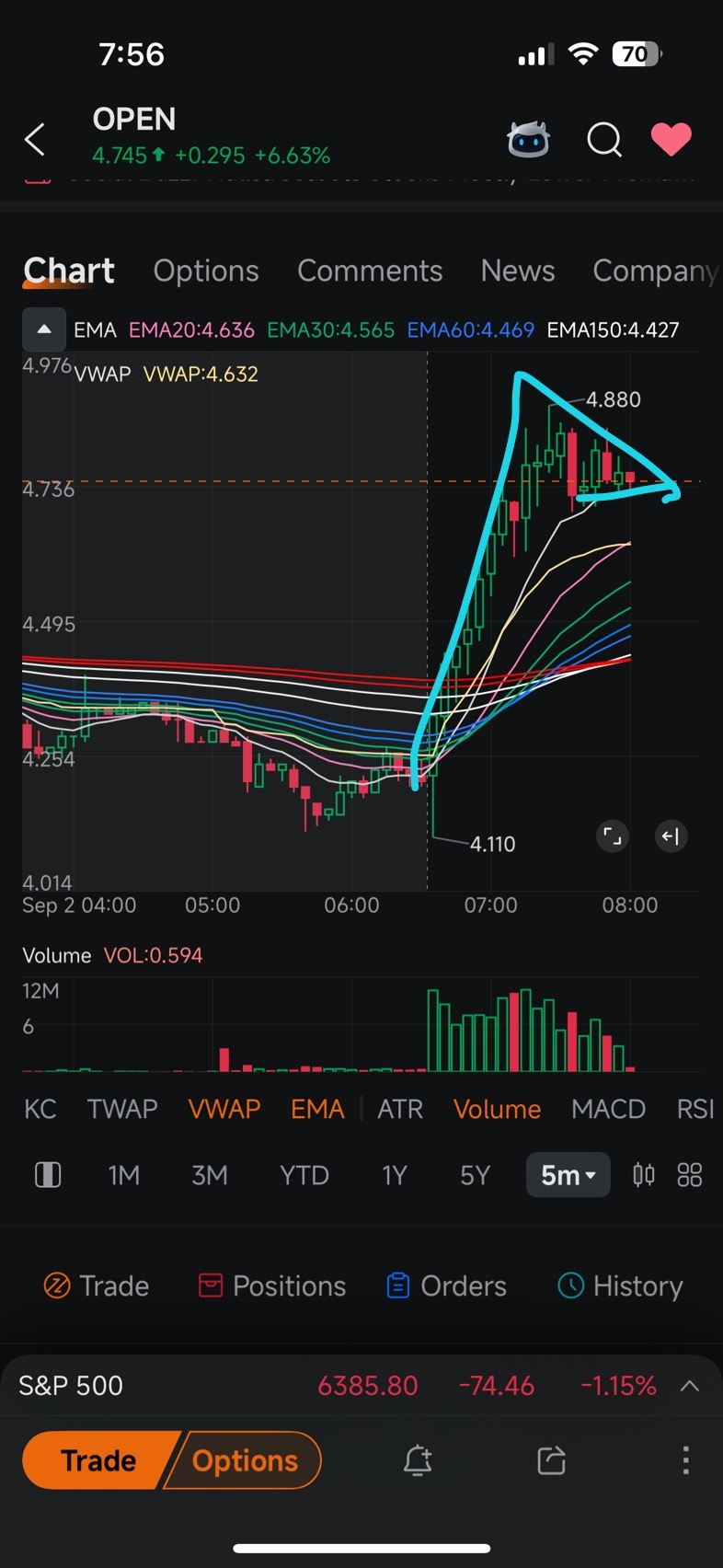Toggle the MACD indicator

[608, 1109]
